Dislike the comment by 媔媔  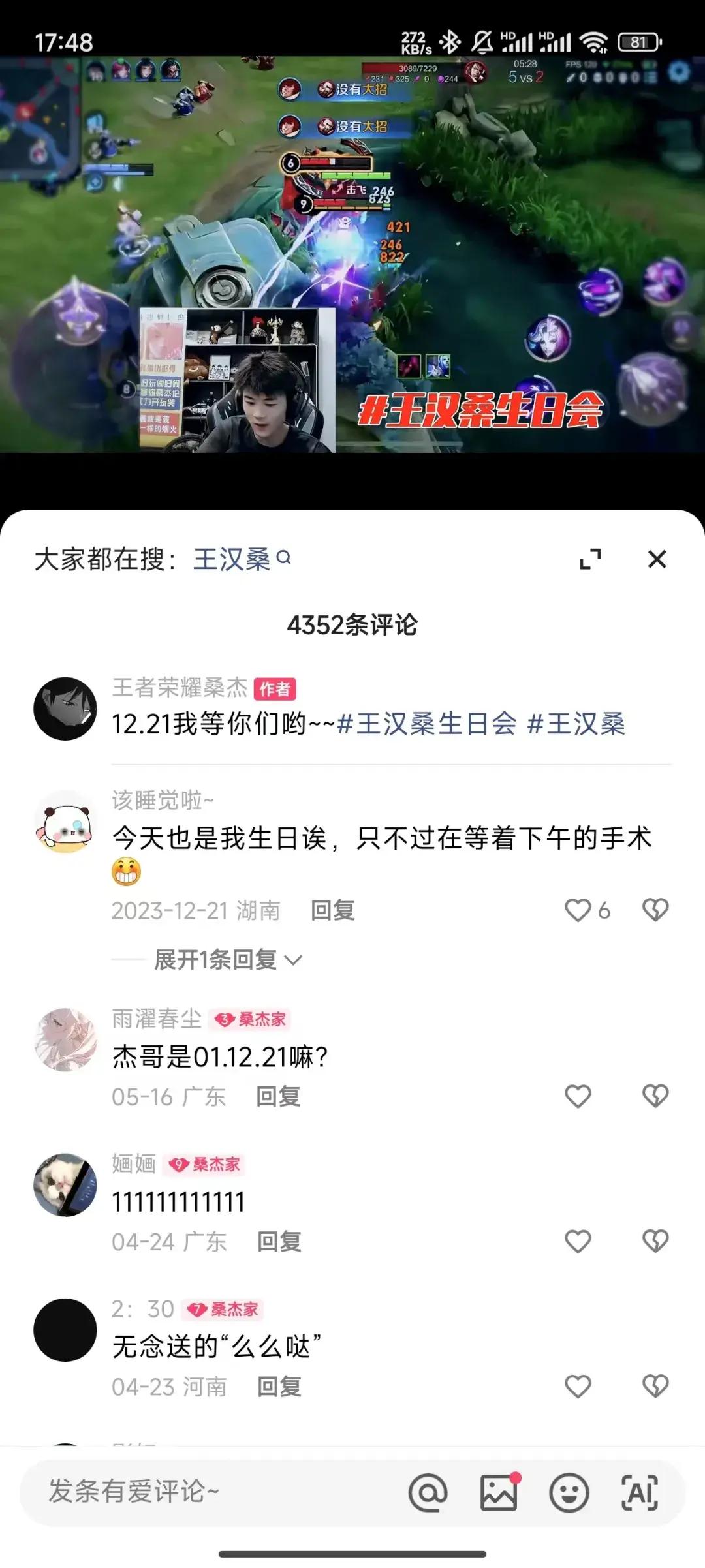pos(655,1241)
